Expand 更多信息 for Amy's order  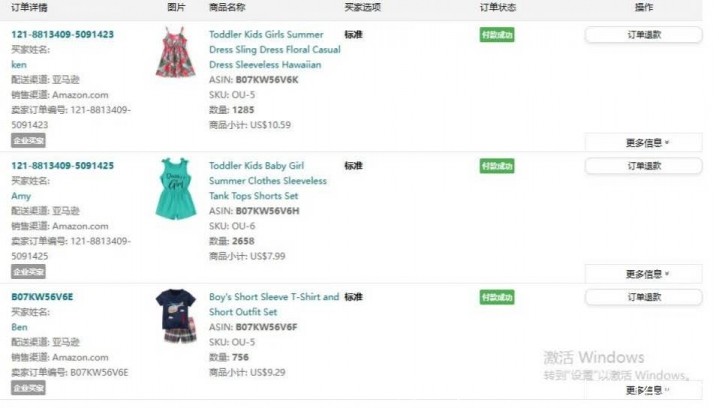point(643,274)
